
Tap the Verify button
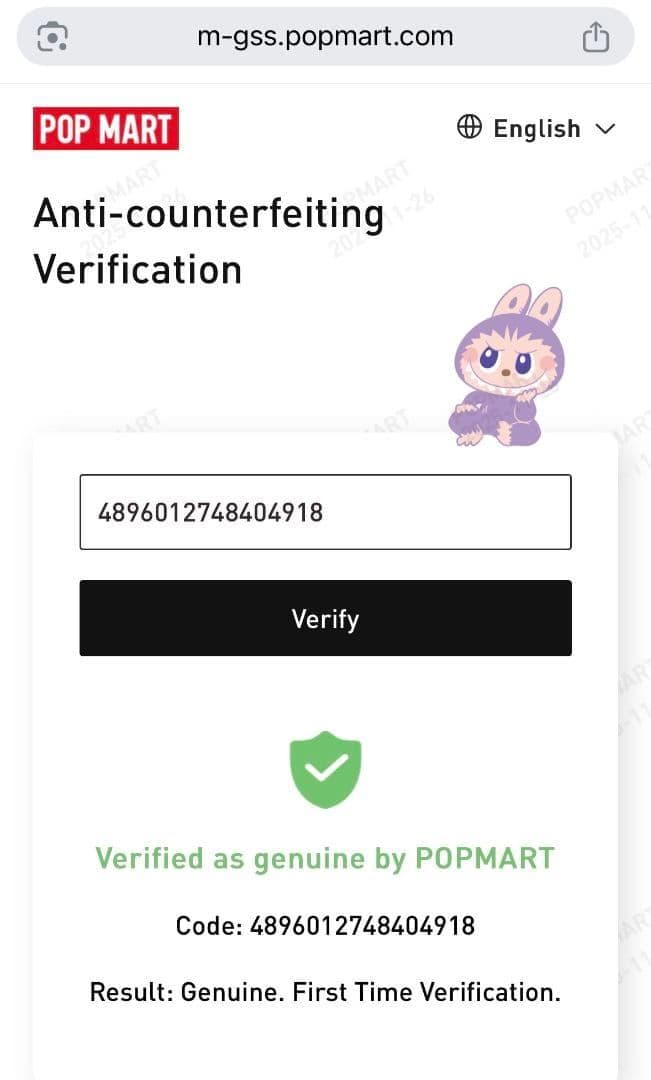click(x=325, y=618)
